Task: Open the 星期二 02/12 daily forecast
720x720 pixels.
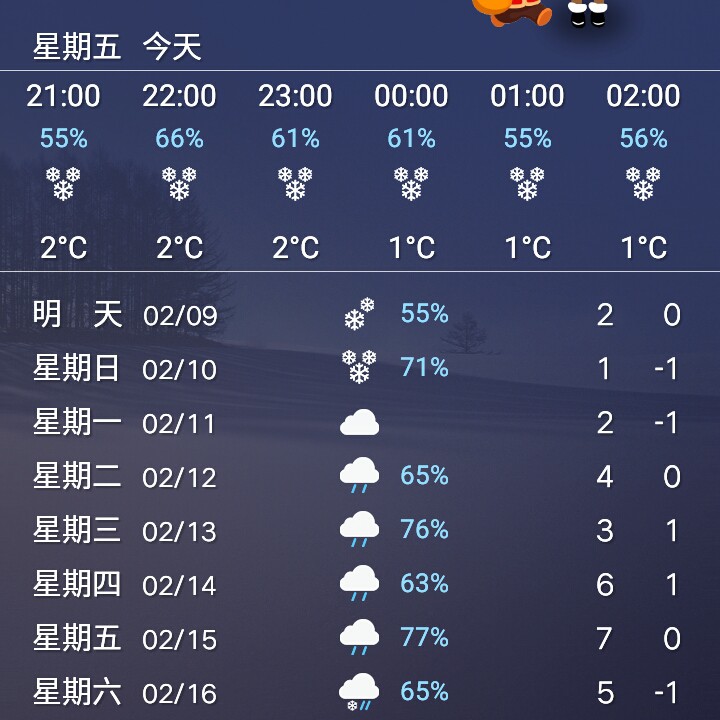Action: click(x=360, y=476)
